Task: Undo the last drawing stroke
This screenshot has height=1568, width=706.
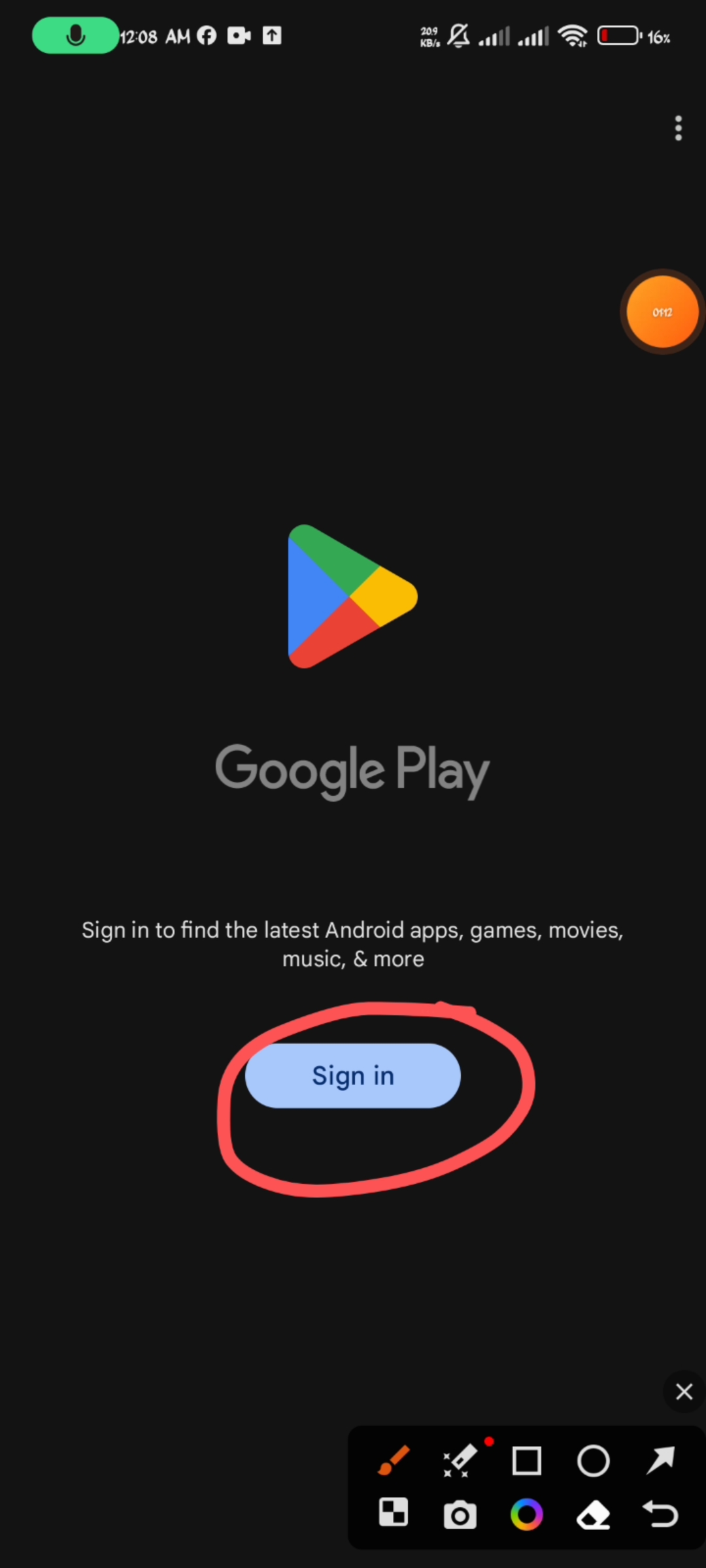Action: 660,1514
